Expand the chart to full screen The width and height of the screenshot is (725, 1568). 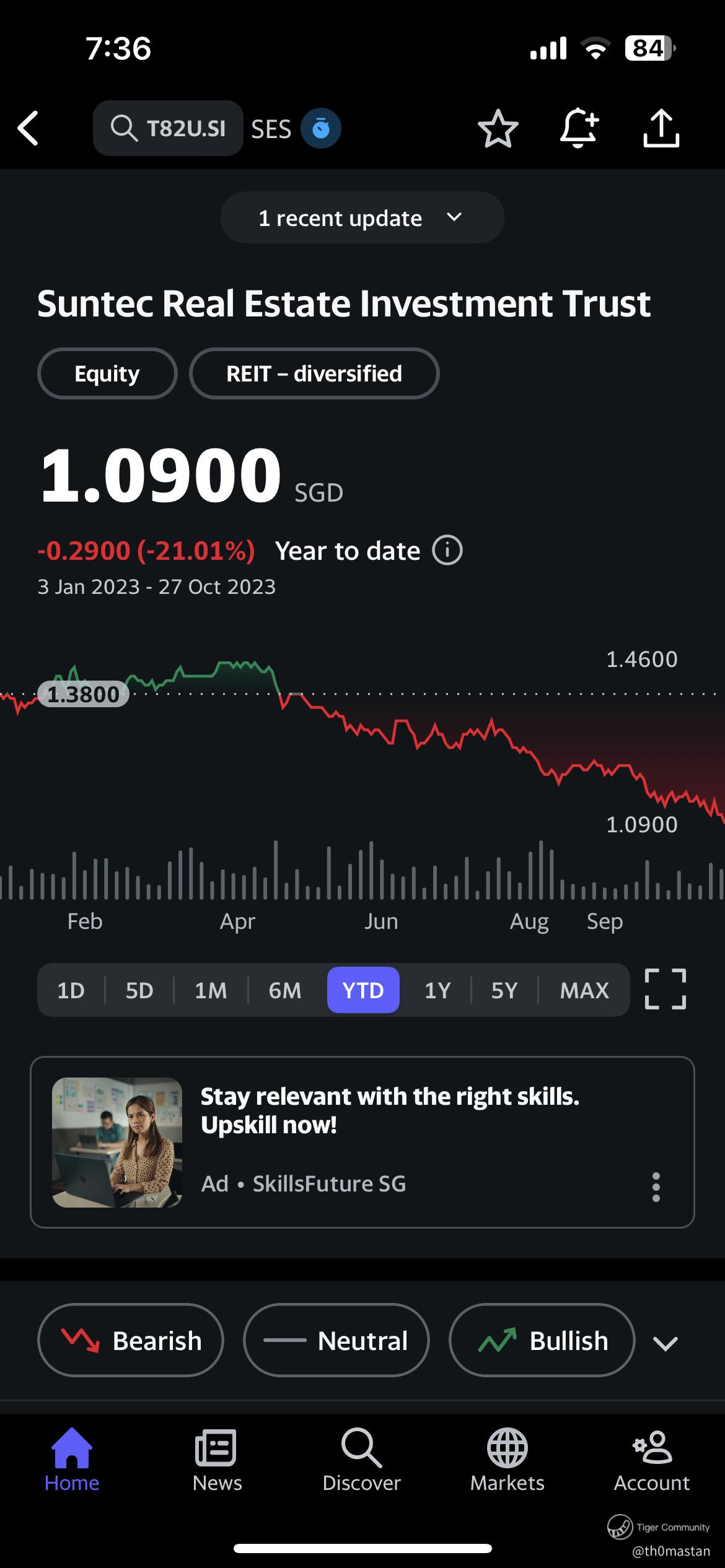(x=665, y=989)
